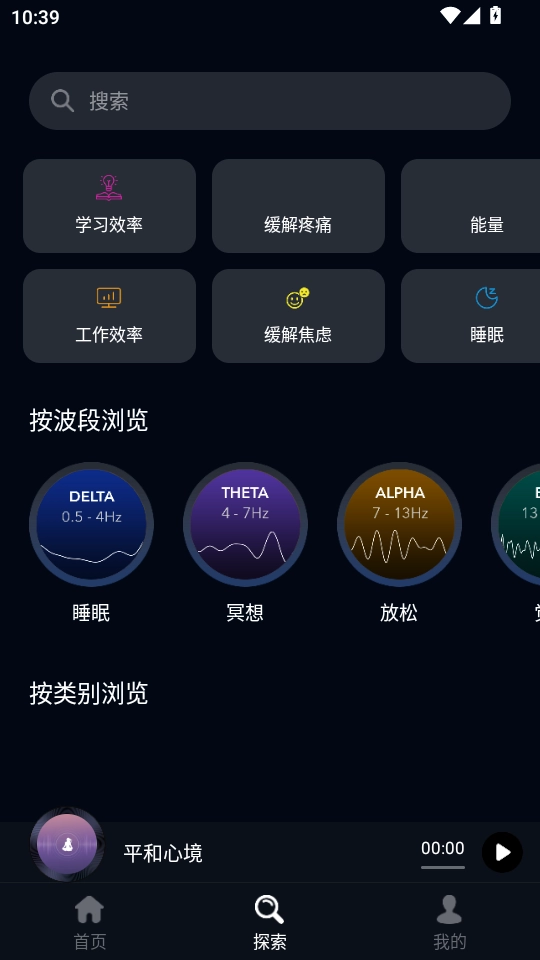The height and width of the screenshot is (960, 540).
Task: Switch to the 探索 tab
Action: click(270, 923)
